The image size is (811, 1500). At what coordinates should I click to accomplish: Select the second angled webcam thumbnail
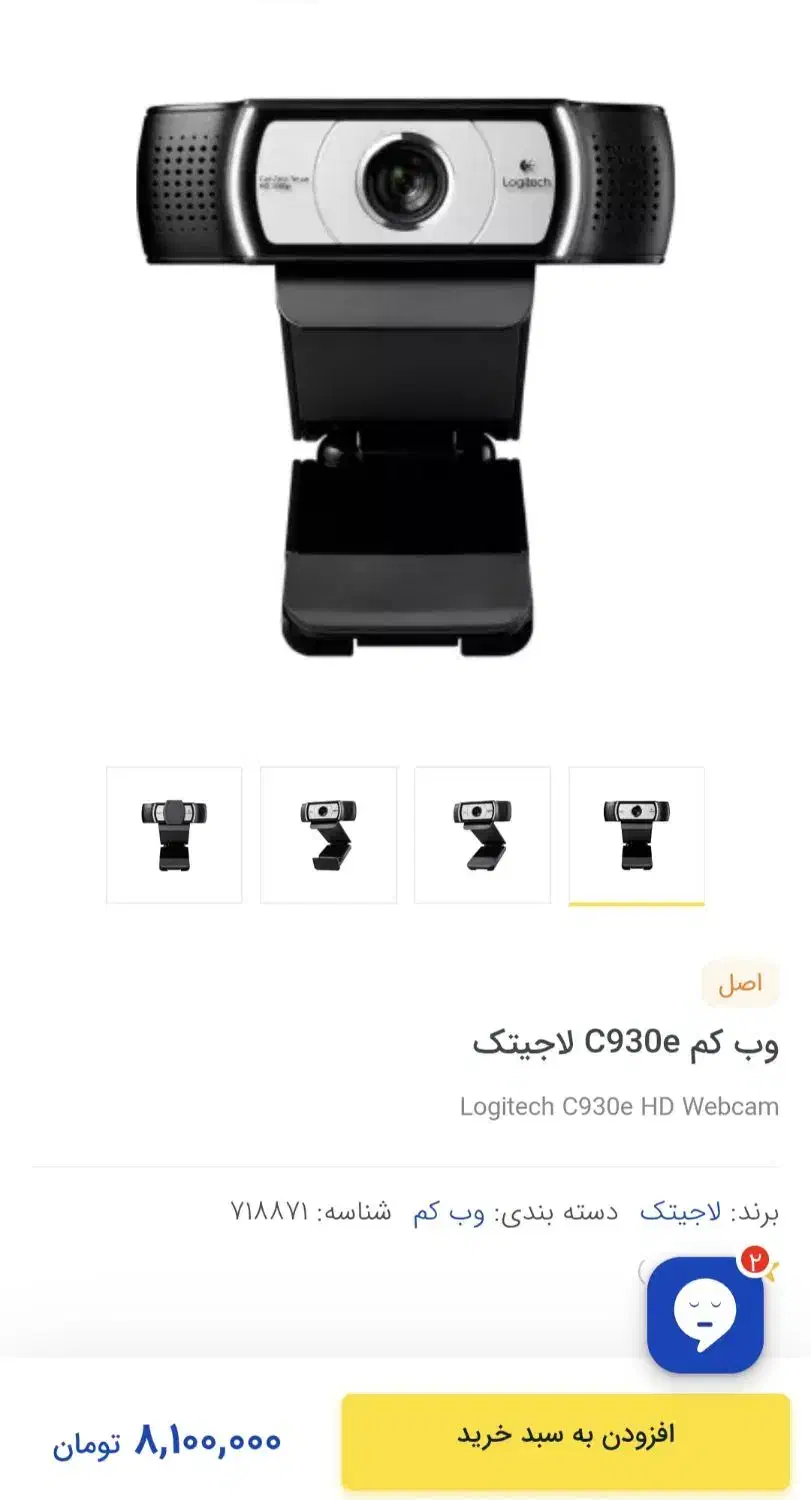330,834
